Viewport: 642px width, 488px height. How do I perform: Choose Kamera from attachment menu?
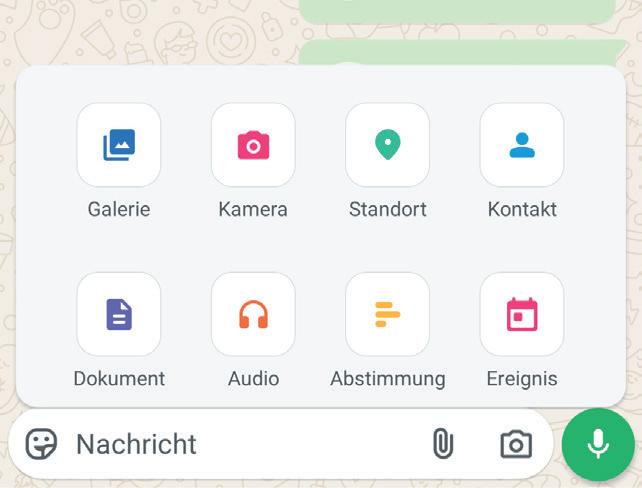pos(253,146)
